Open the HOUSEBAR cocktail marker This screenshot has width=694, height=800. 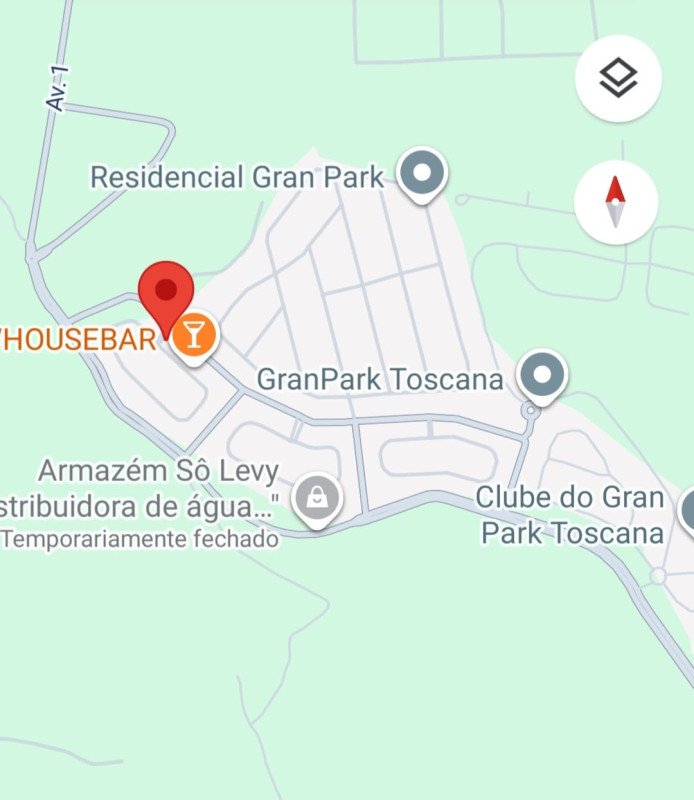(194, 337)
